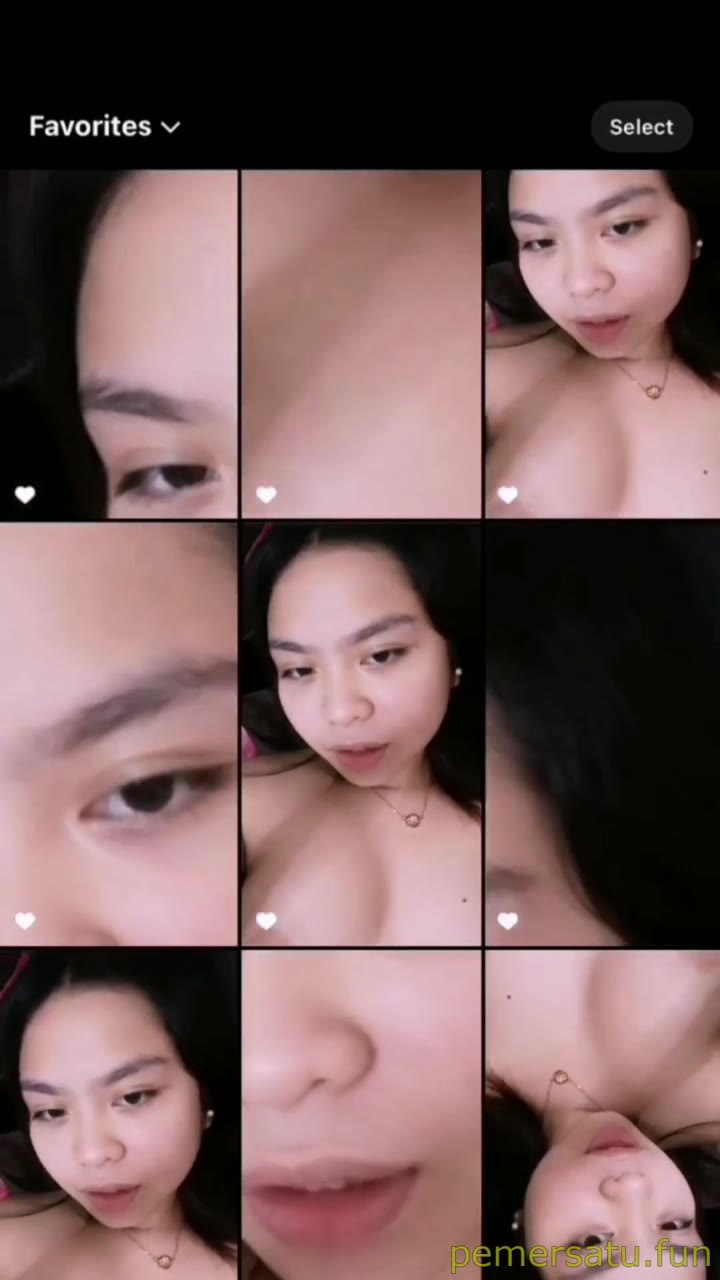Tap the Select button
Viewport: 720px width, 1280px height.
click(641, 127)
